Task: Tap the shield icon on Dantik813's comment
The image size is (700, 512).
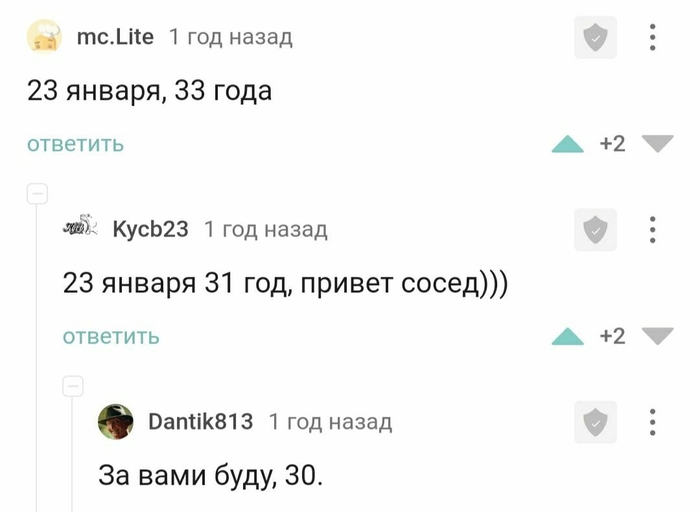Action: (595, 422)
